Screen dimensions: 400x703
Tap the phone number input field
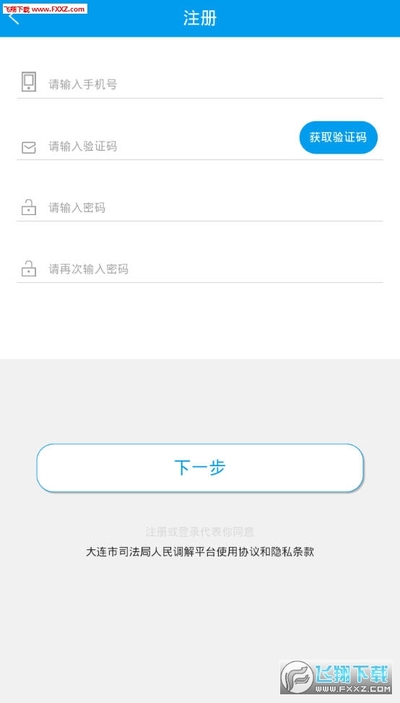200,84
